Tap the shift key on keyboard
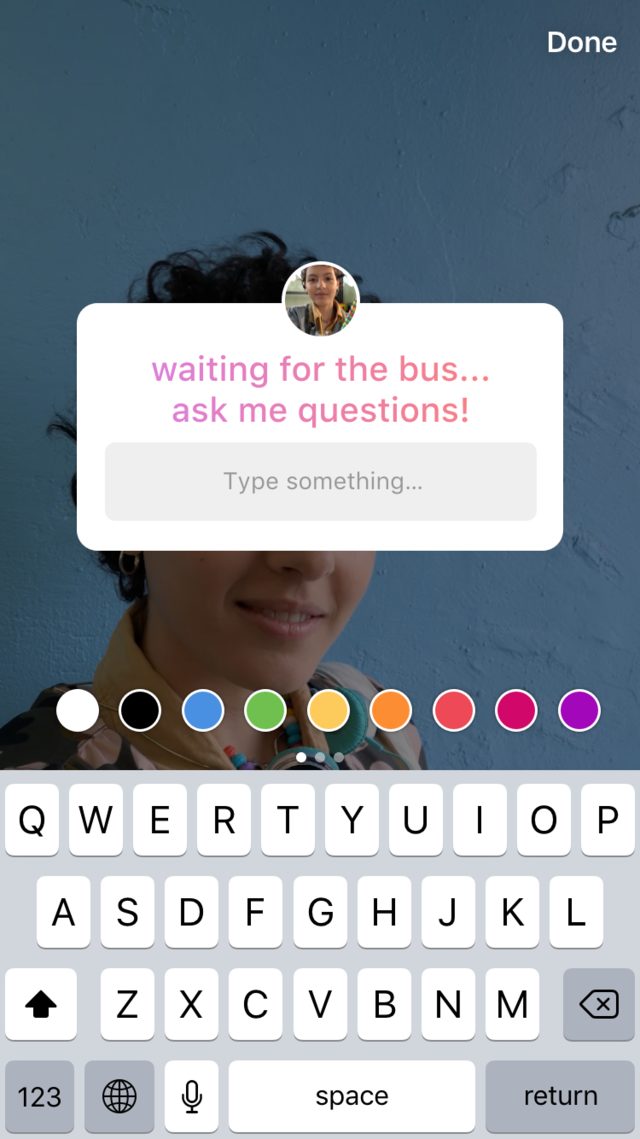640x1139 pixels. click(41, 1004)
